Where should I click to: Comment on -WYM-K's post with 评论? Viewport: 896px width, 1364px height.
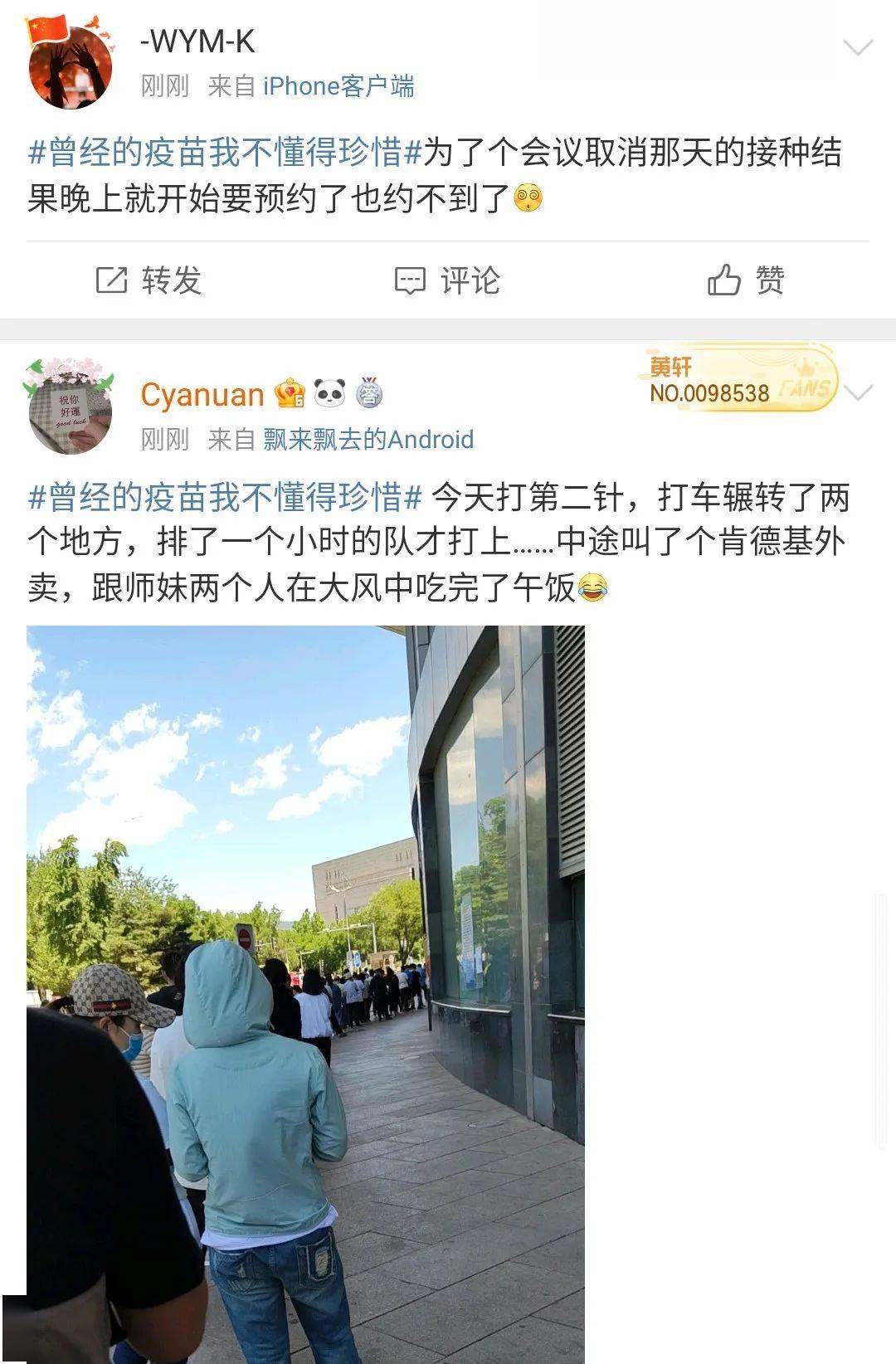[x=447, y=280]
